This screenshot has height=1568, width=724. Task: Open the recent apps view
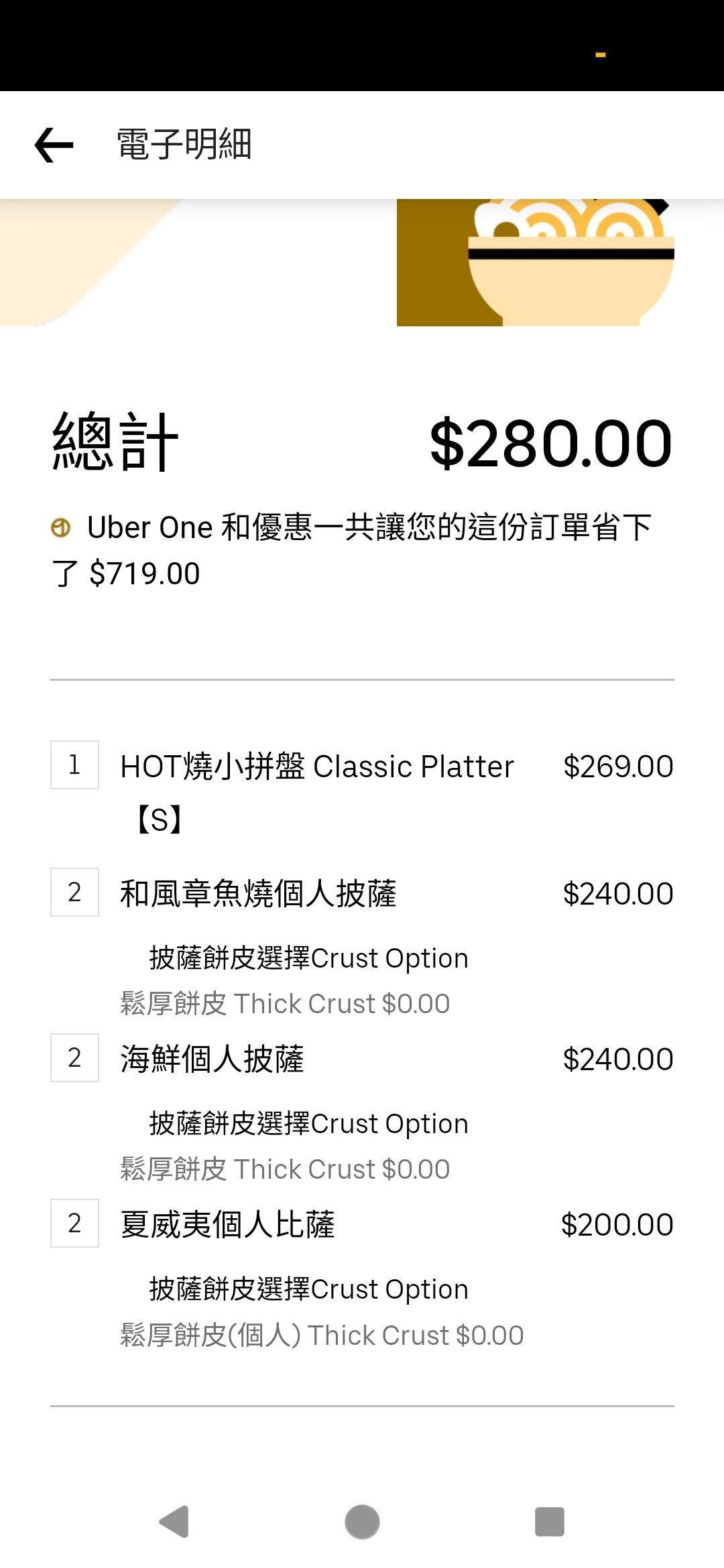point(549,1522)
